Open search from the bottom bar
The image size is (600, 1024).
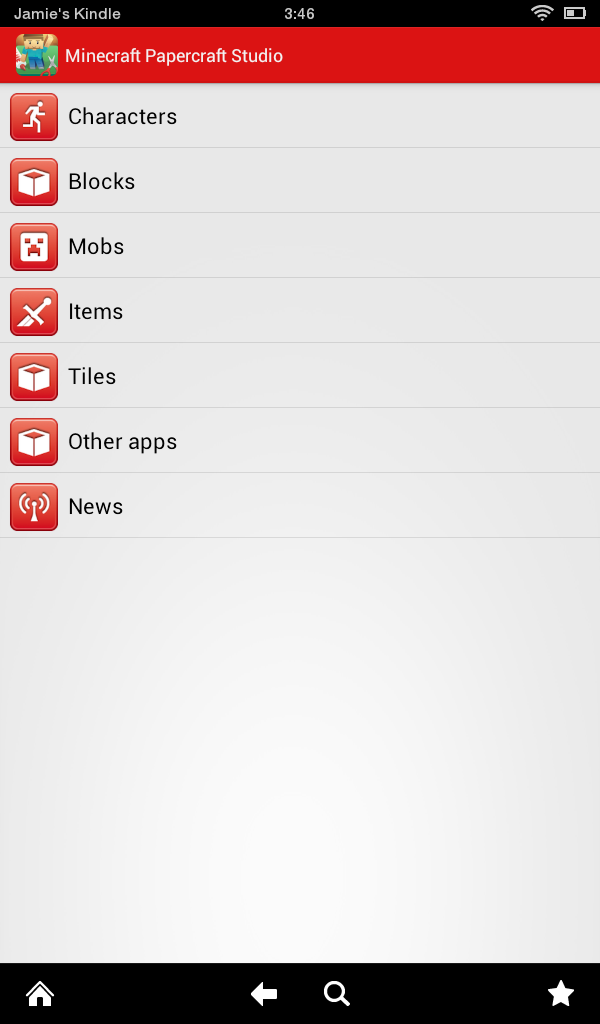click(337, 993)
